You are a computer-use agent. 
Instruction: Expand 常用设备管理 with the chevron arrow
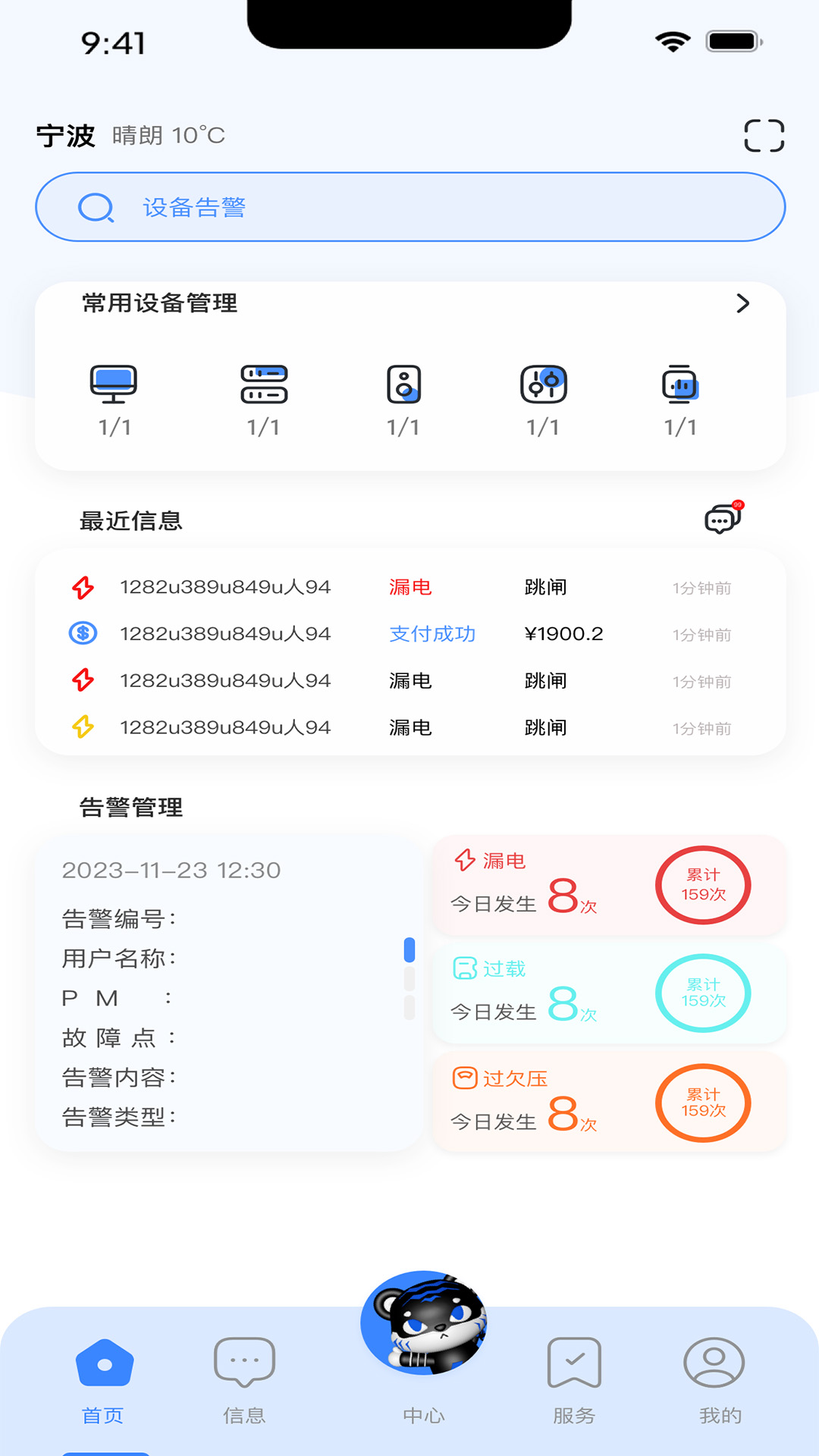click(742, 303)
